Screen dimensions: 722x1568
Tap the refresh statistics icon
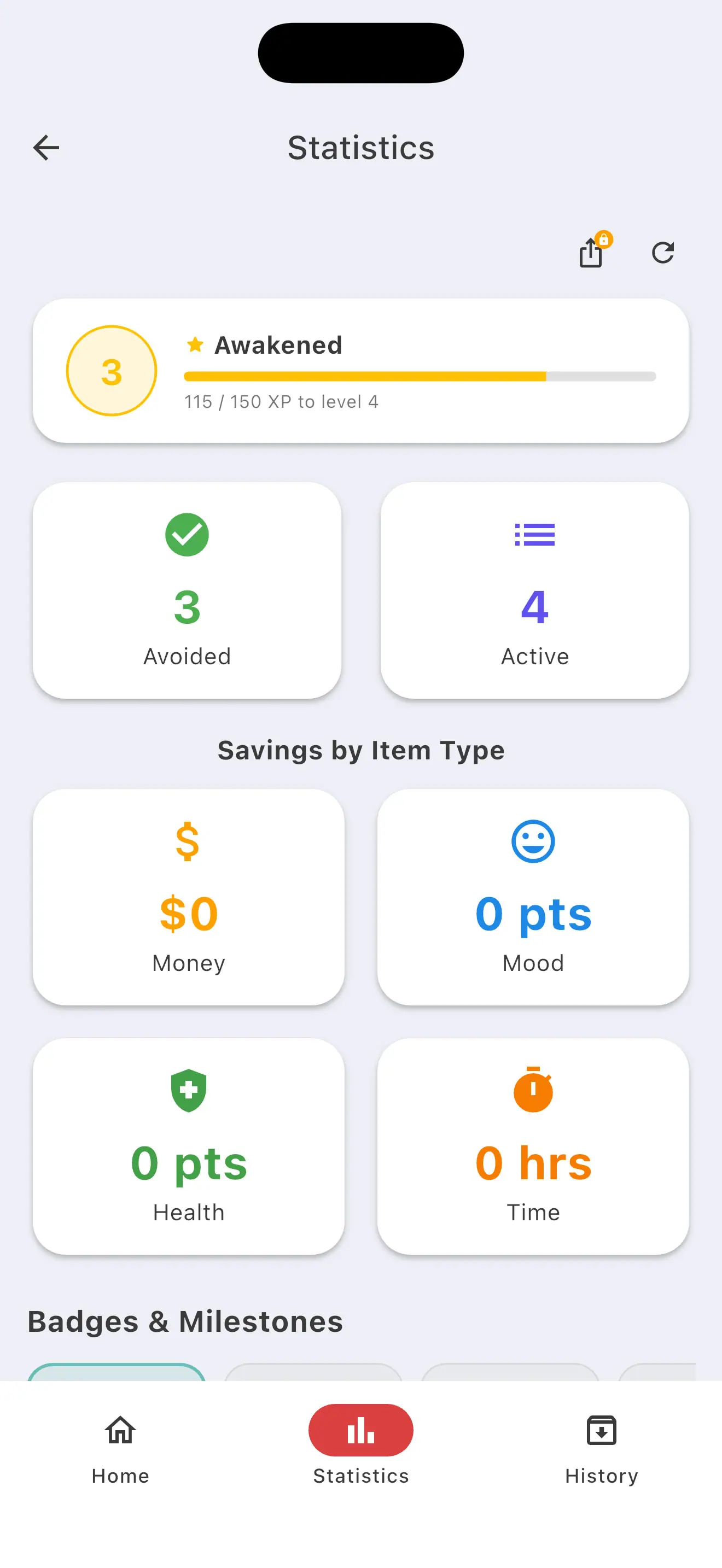(663, 253)
